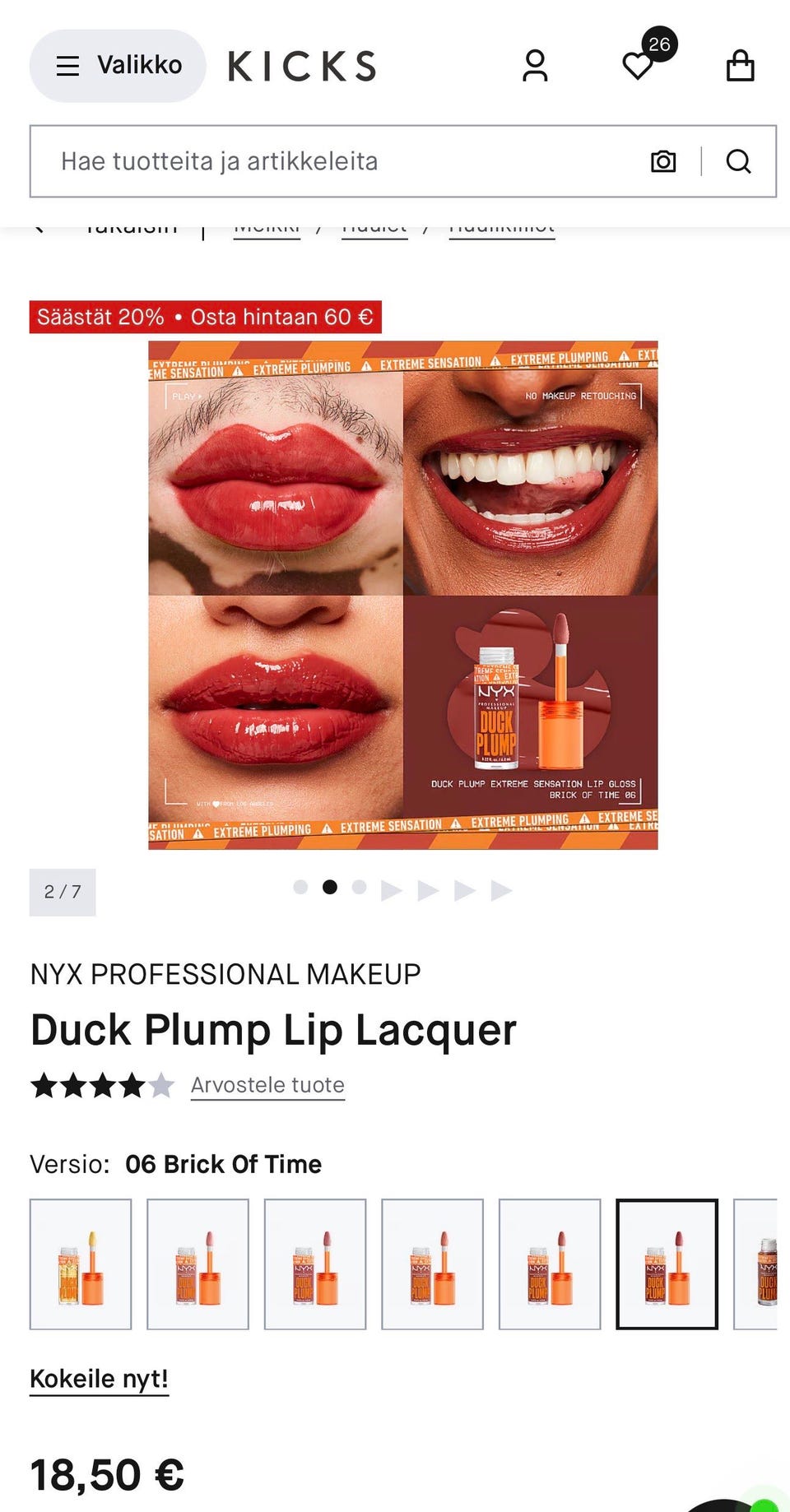Screen dimensions: 790x1512
Task: Go to the first gallery dot
Action: pos(300,887)
